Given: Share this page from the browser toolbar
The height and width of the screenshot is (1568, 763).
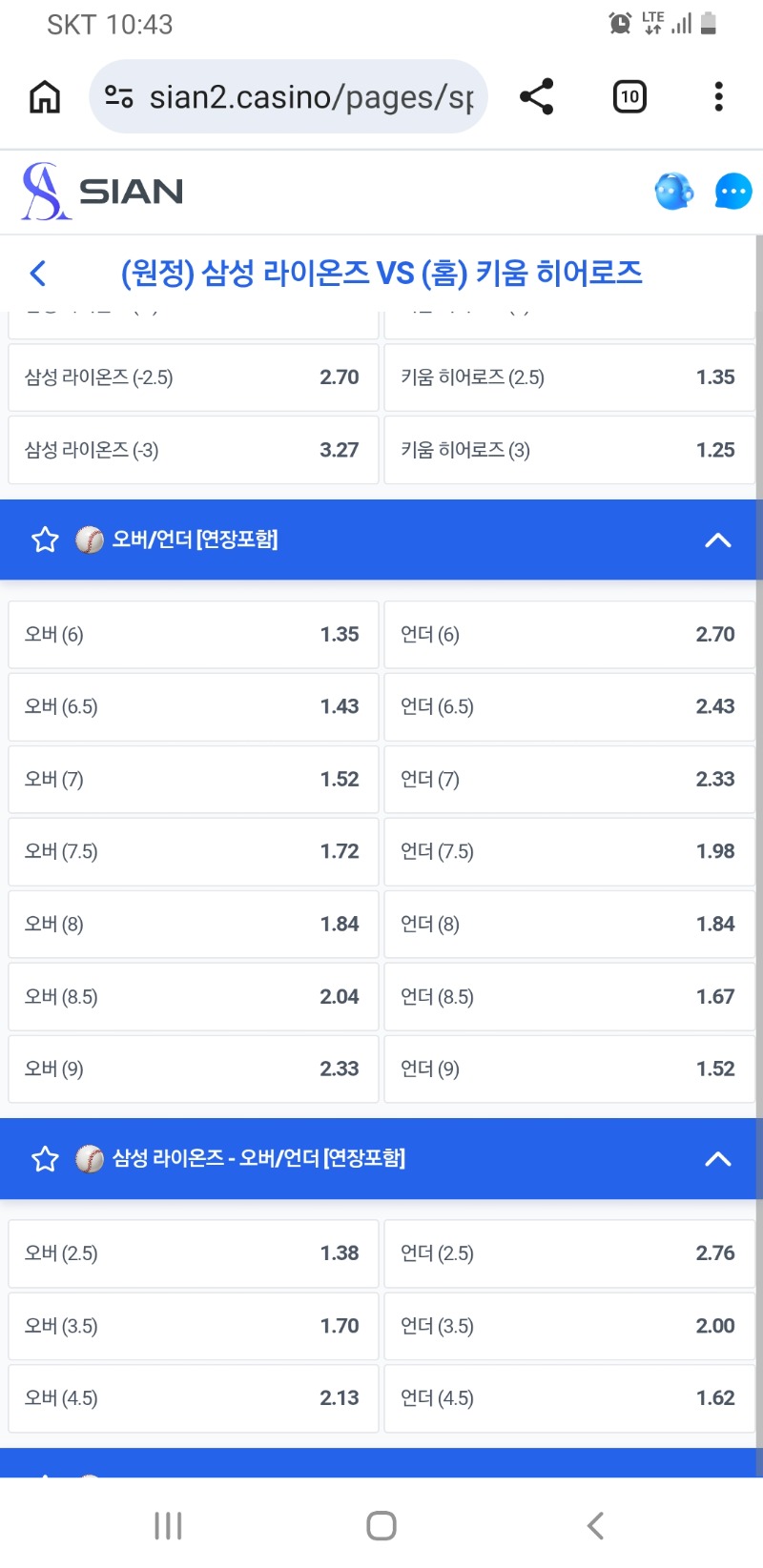Looking at the screenshot, I should point(536,96).
